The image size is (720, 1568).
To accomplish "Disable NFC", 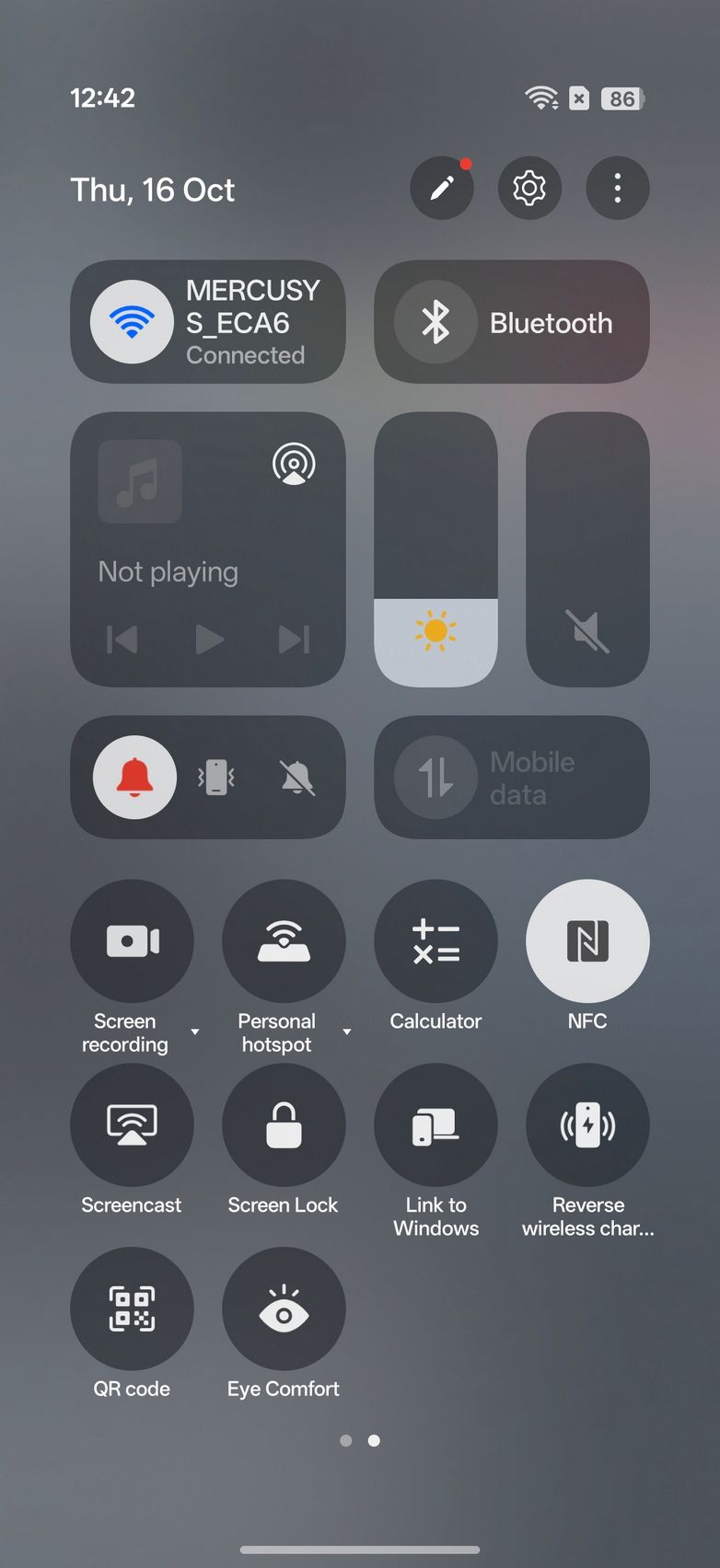I will coord(587,940).
